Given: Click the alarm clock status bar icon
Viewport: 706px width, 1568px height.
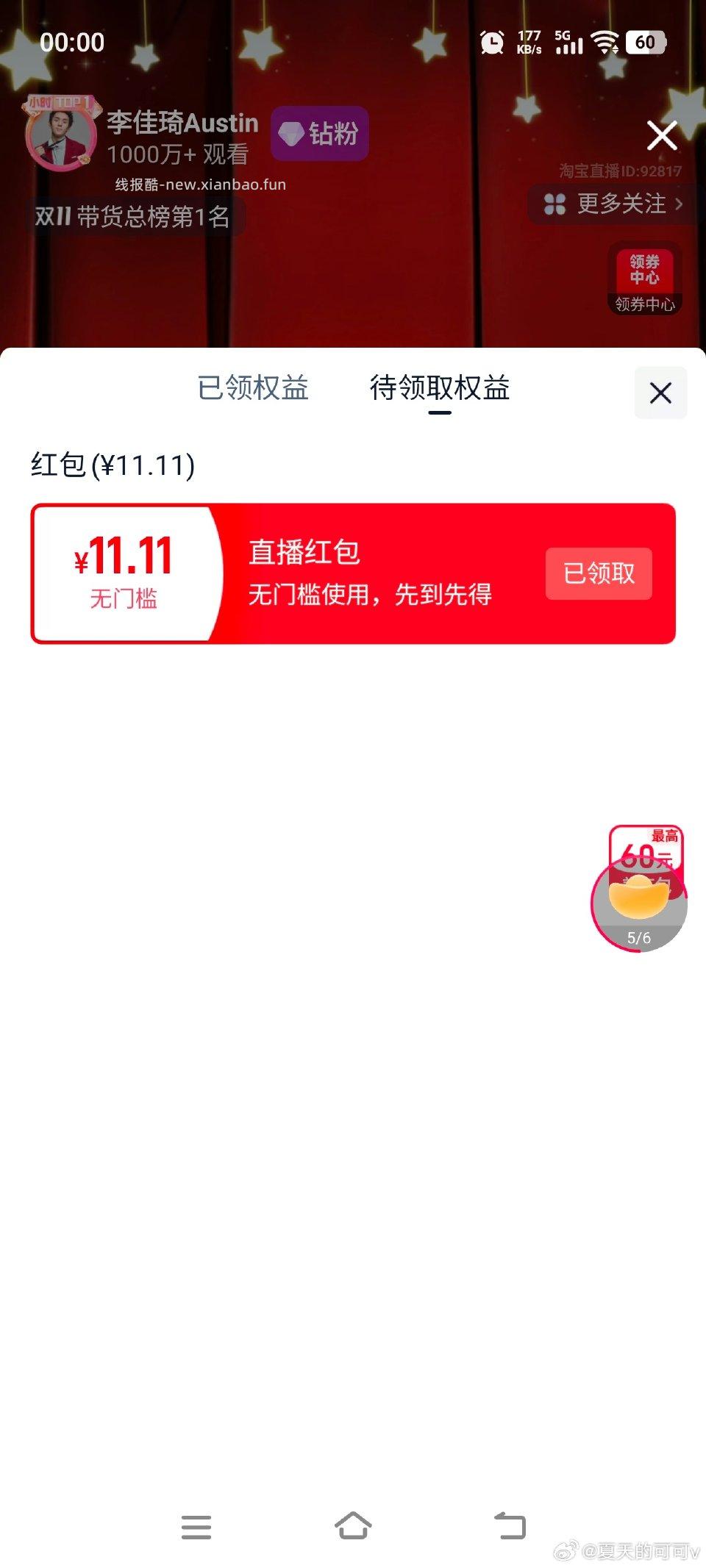Looking at the screenshot, I should pos(493,42).
